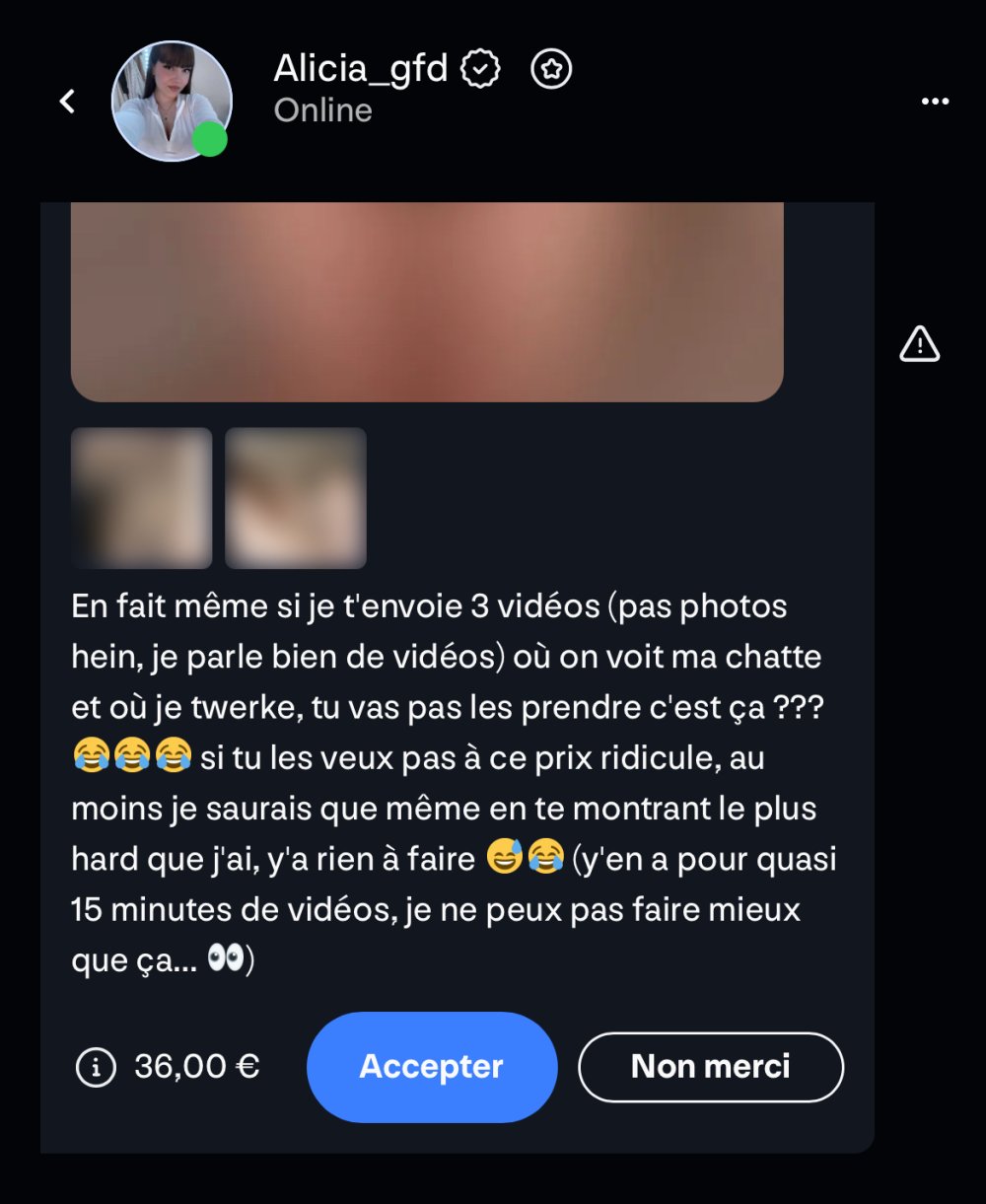Screen dimensions: 986x1204
Task: Open the three-dots overflow menu
Action: point(935,102)
